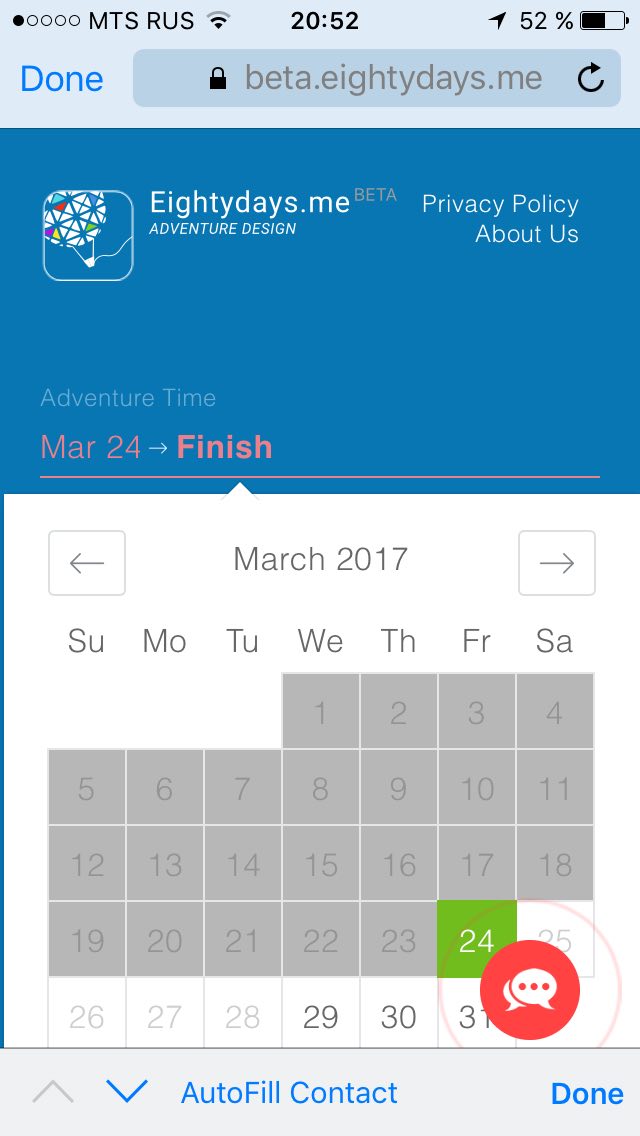Reload the page with the refresh icon
640x1136 pixels.
click(591, 78)
